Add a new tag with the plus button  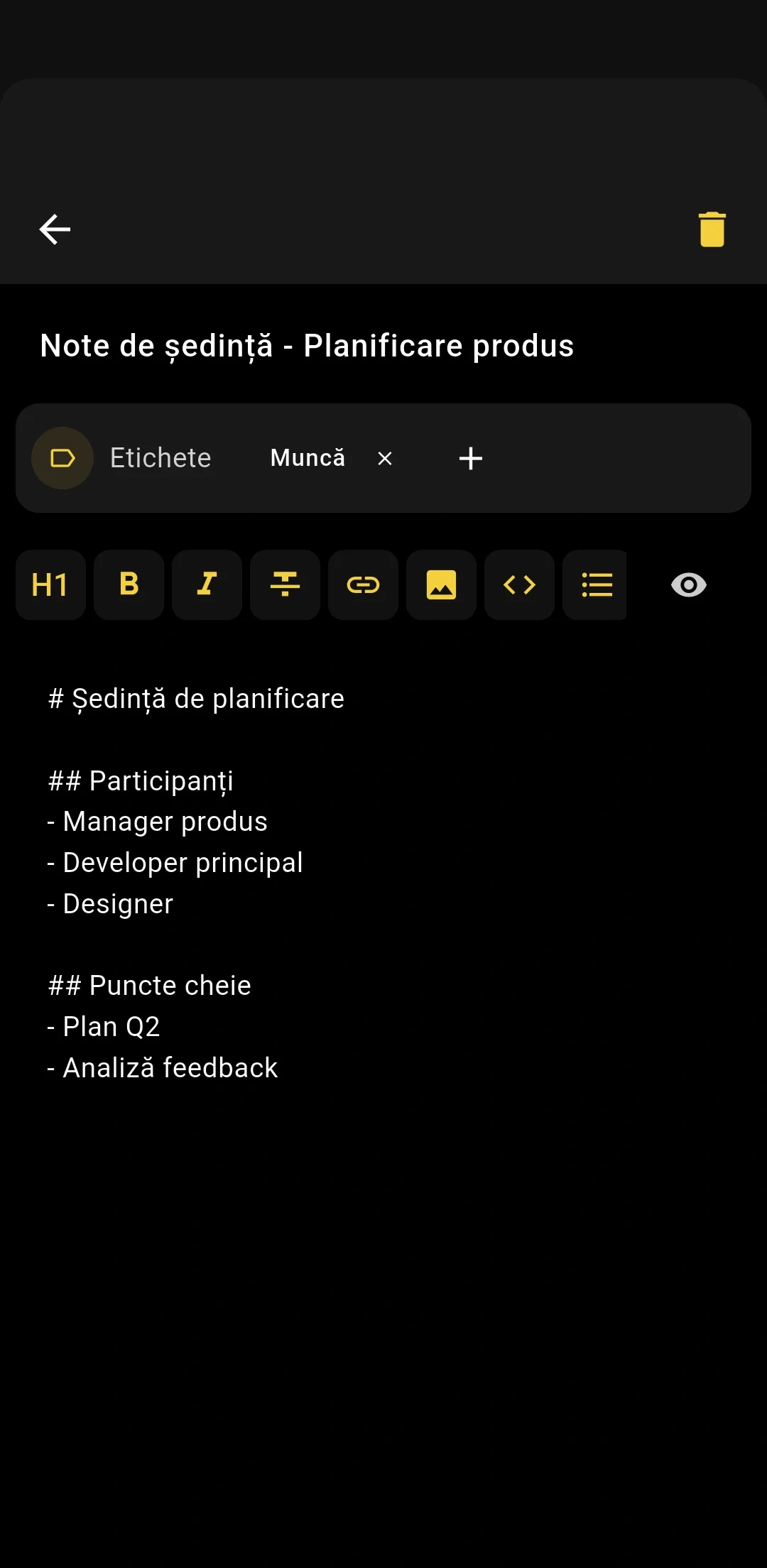(470, 458)
